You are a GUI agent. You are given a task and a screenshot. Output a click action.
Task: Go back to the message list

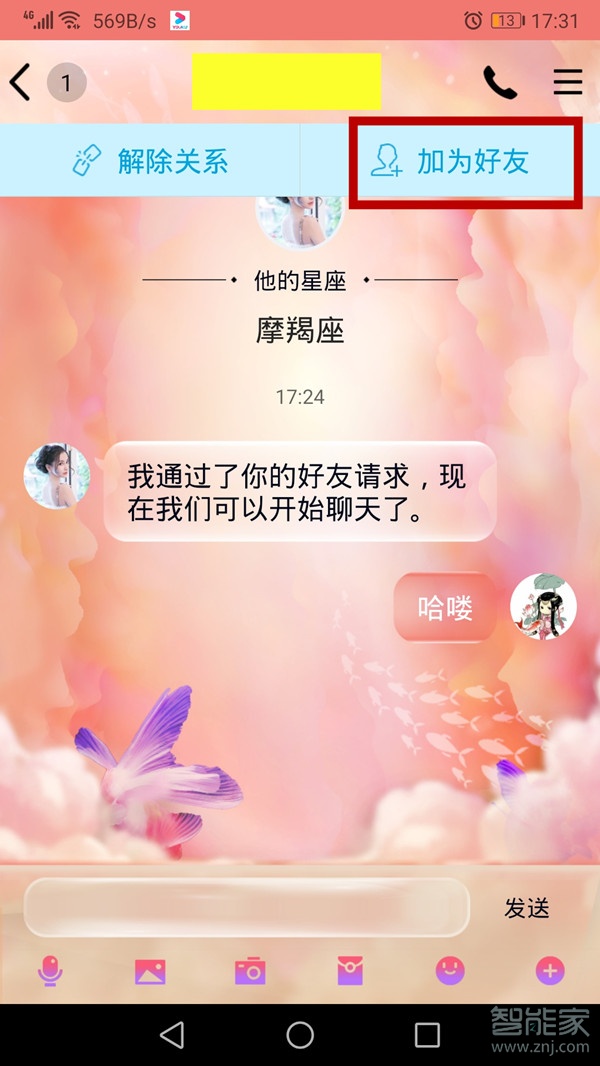click(22, 82)
